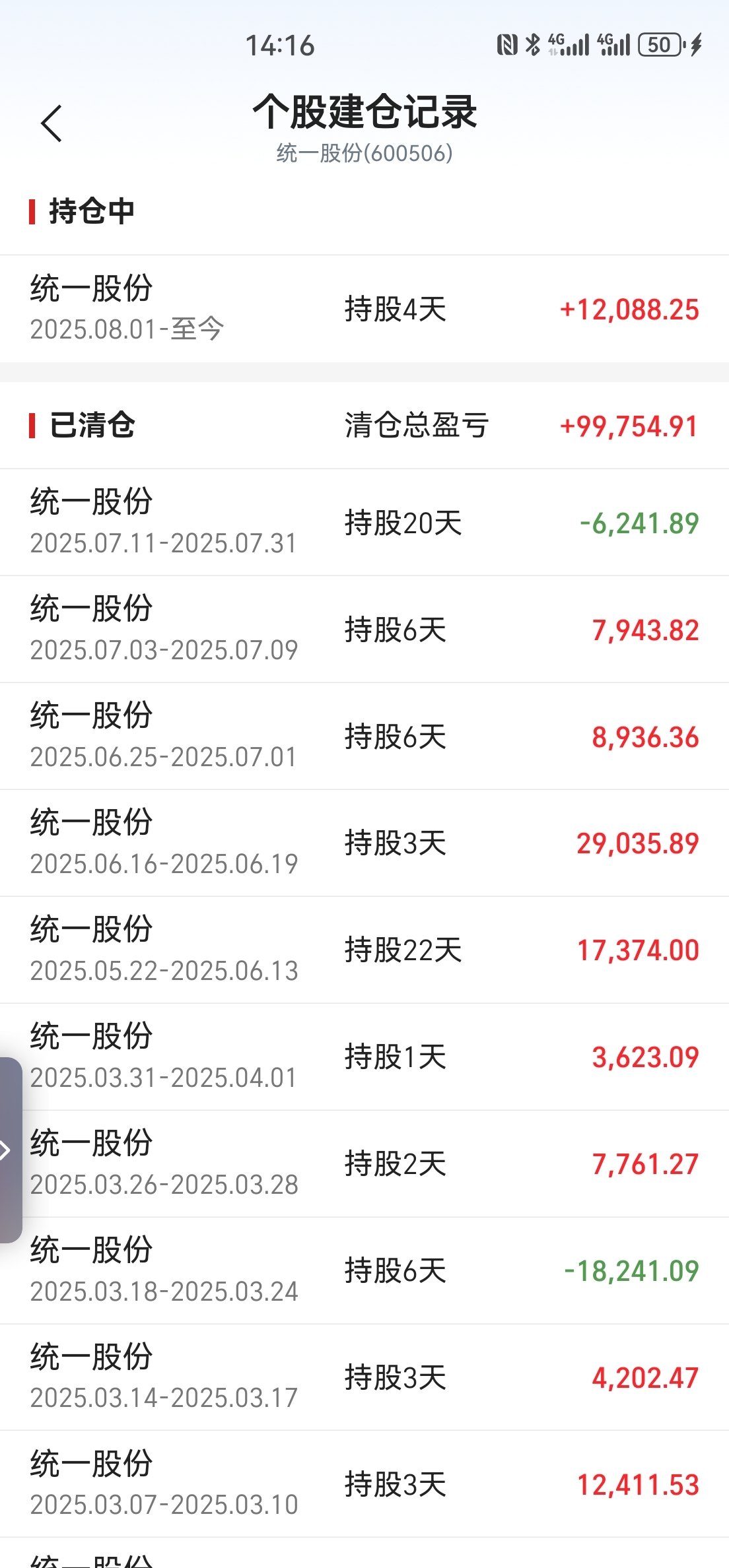729x1568 pixels.
Task: Open the 2025.03.14-2025.03.17 record
Action: [364, 1377]
